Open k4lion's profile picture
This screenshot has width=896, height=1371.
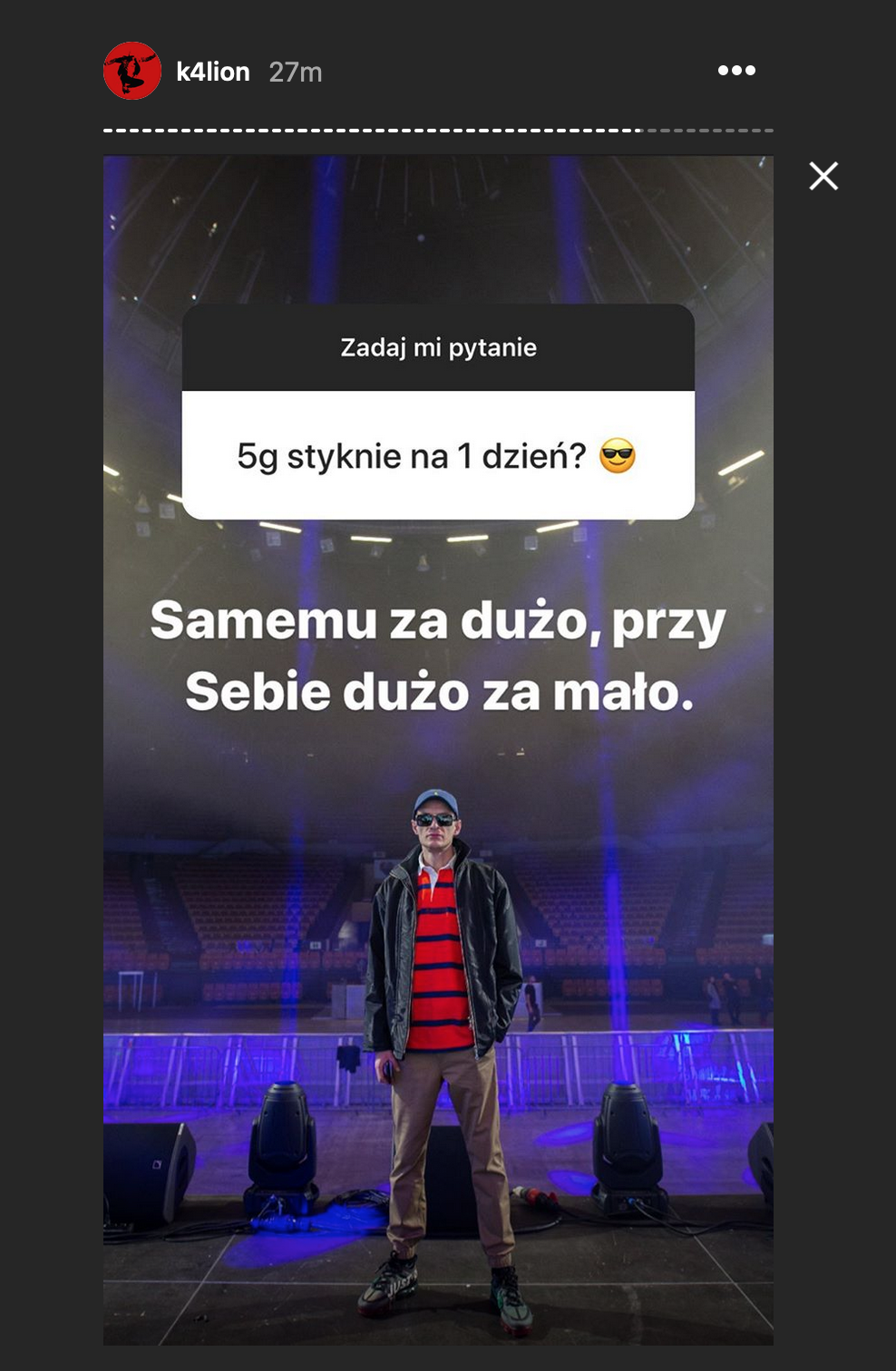tap(132, 71)
